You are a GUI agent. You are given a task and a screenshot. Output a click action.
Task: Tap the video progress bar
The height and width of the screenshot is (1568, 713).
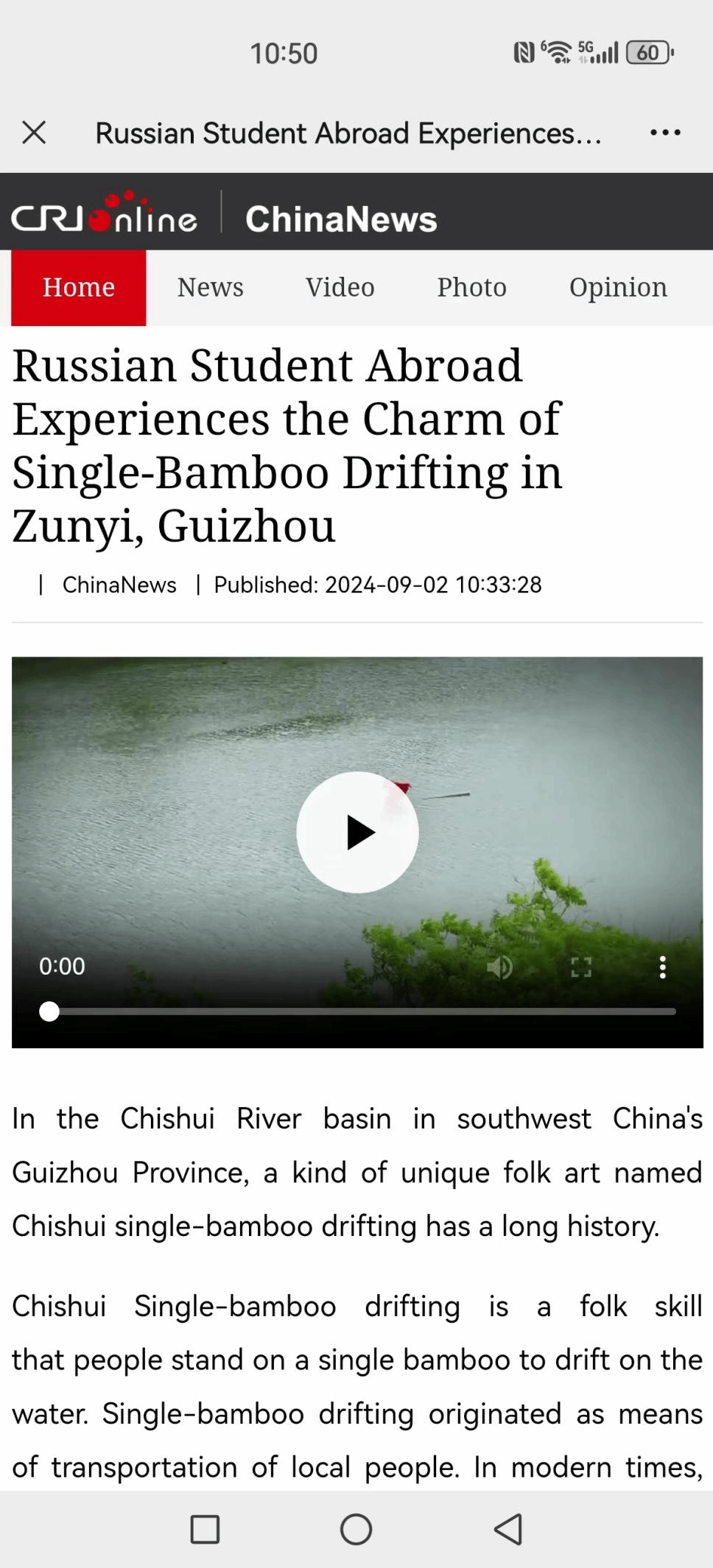click(361, 1011)
